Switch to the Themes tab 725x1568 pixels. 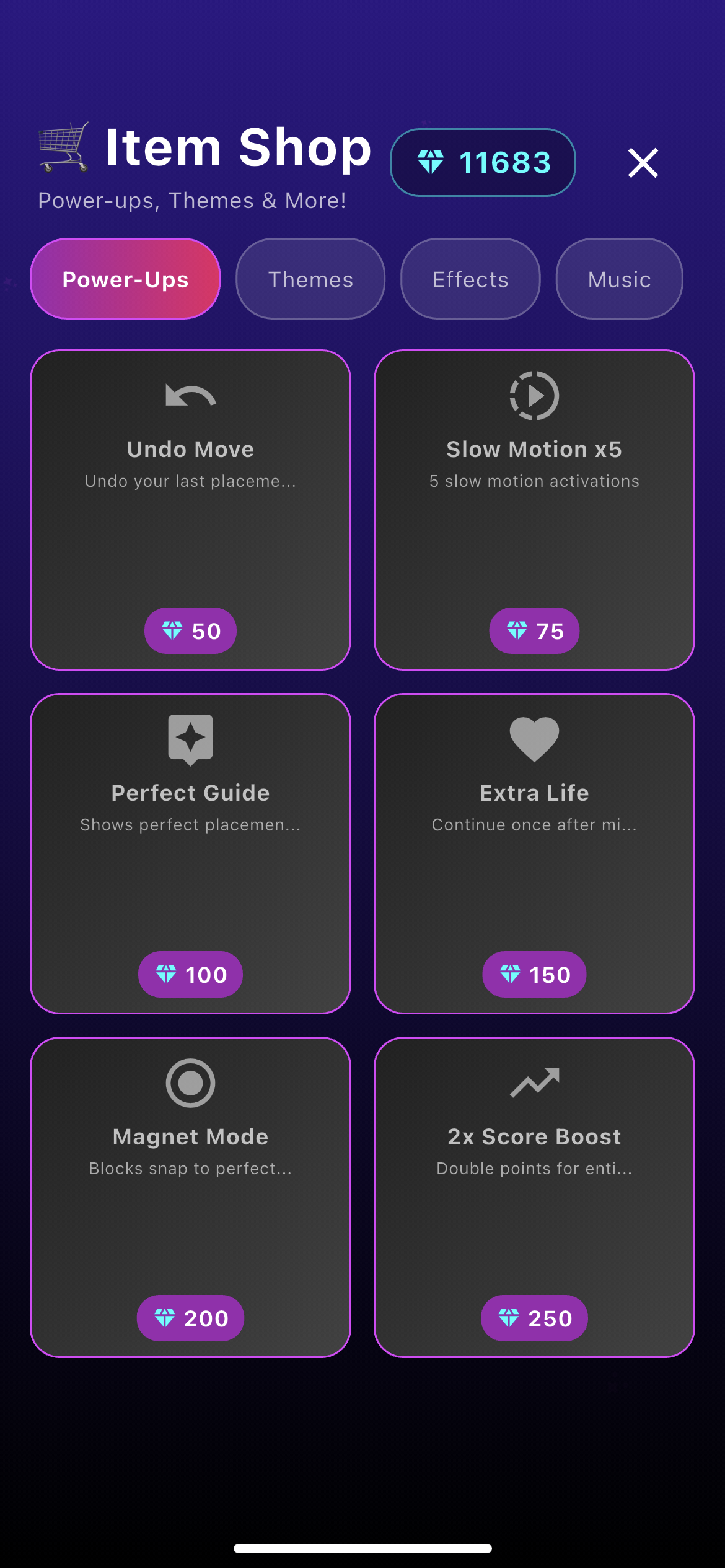click(310, 279)
